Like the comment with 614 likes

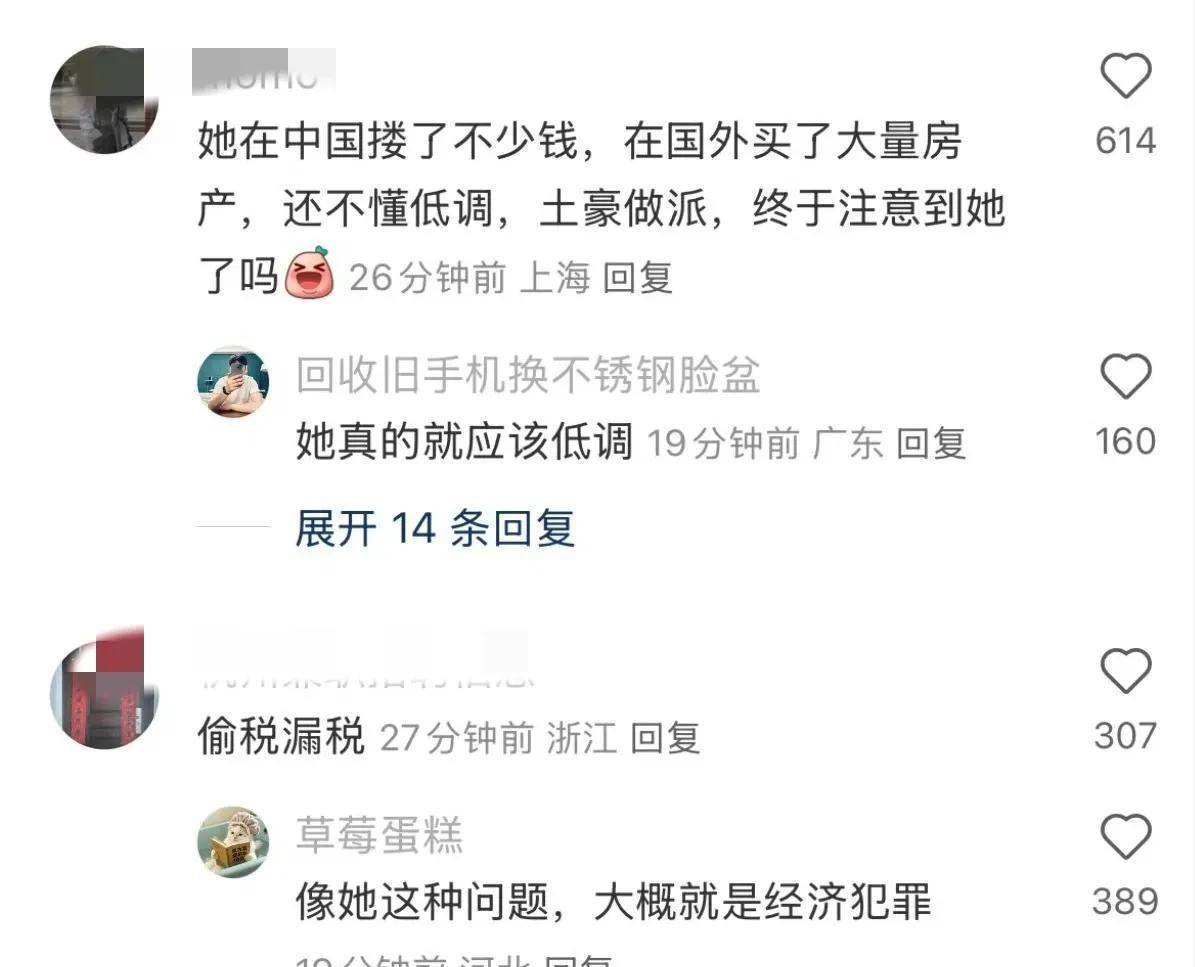[x=1125, y=77]
